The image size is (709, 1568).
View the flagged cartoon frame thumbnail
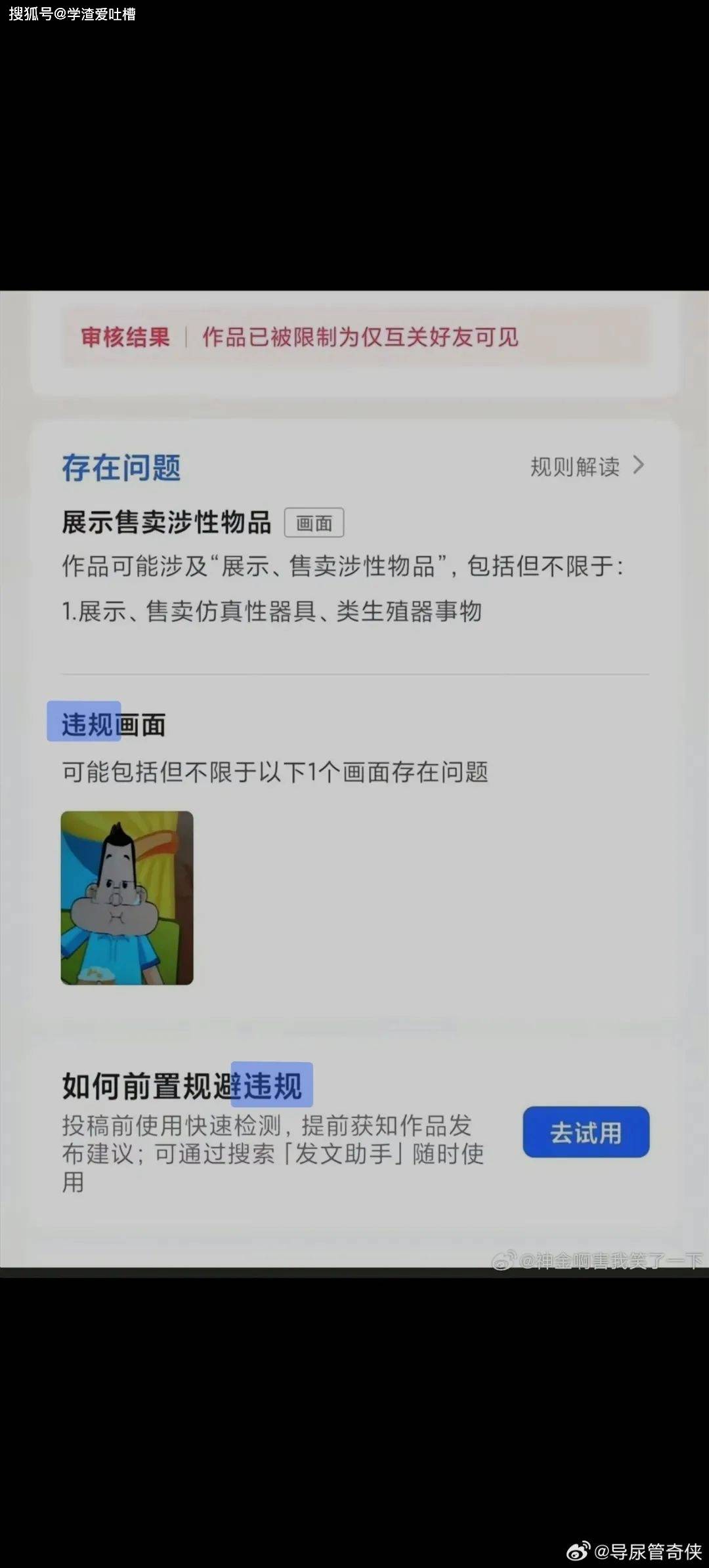[x=127, y=897]
